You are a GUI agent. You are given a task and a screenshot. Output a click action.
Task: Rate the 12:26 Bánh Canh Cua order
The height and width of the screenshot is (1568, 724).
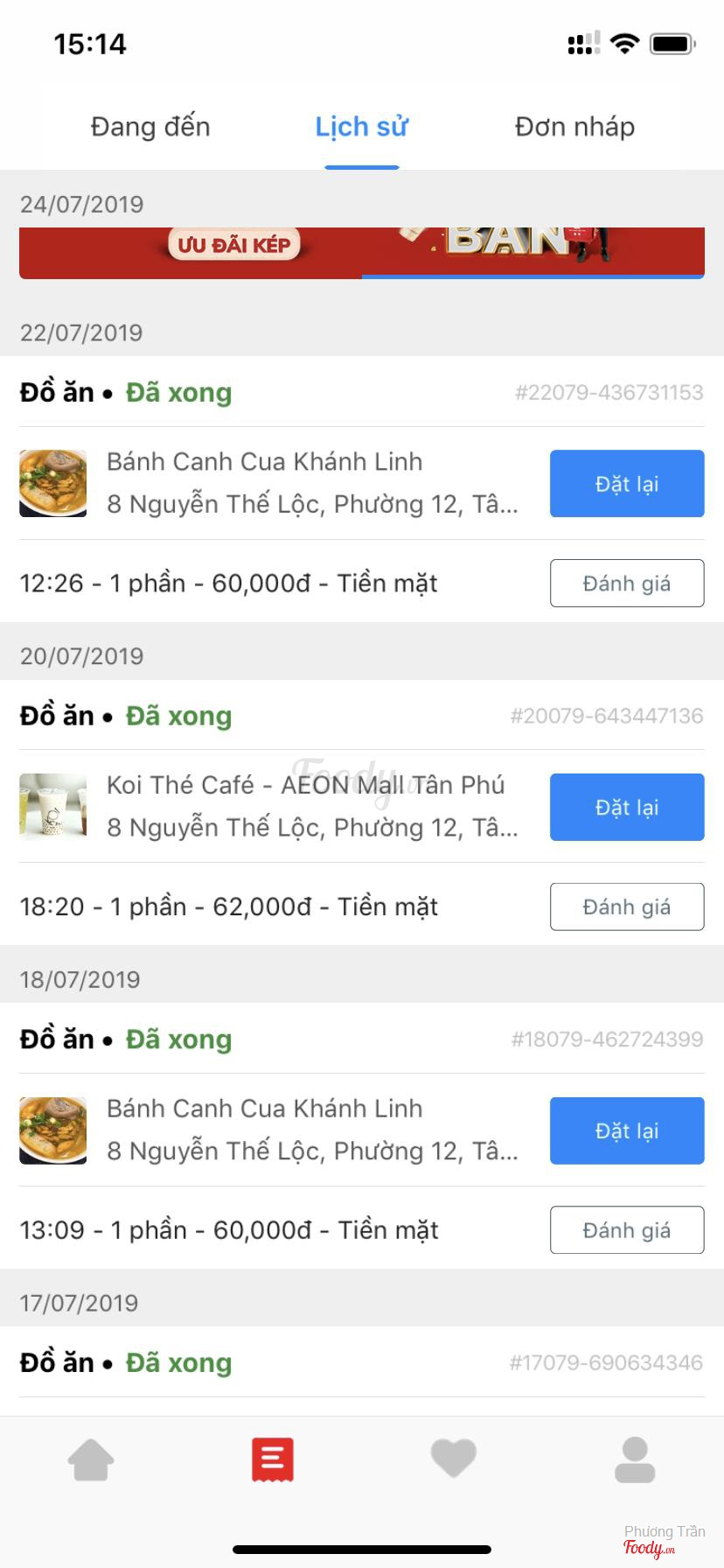(x=626, y=584)
